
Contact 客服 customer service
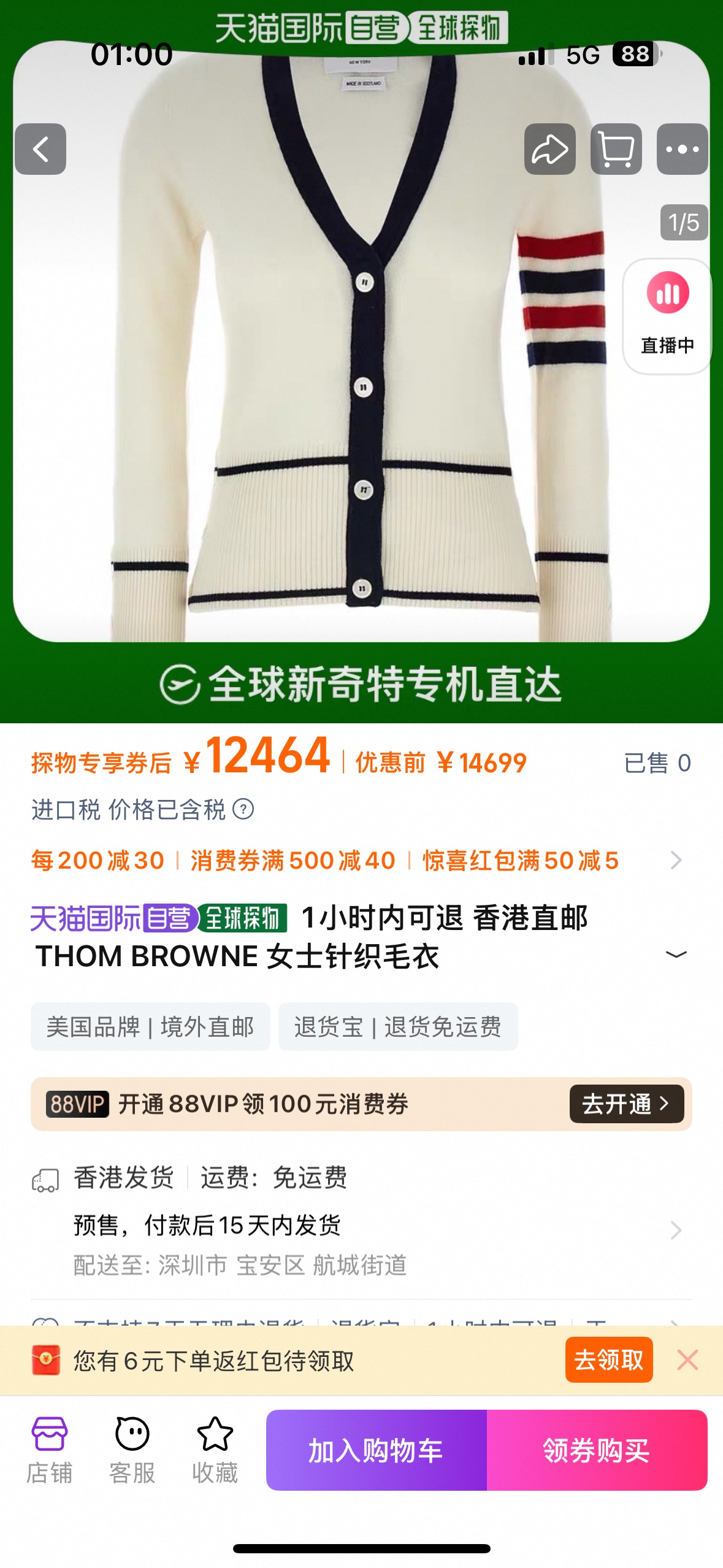(x=132, y=1450)
